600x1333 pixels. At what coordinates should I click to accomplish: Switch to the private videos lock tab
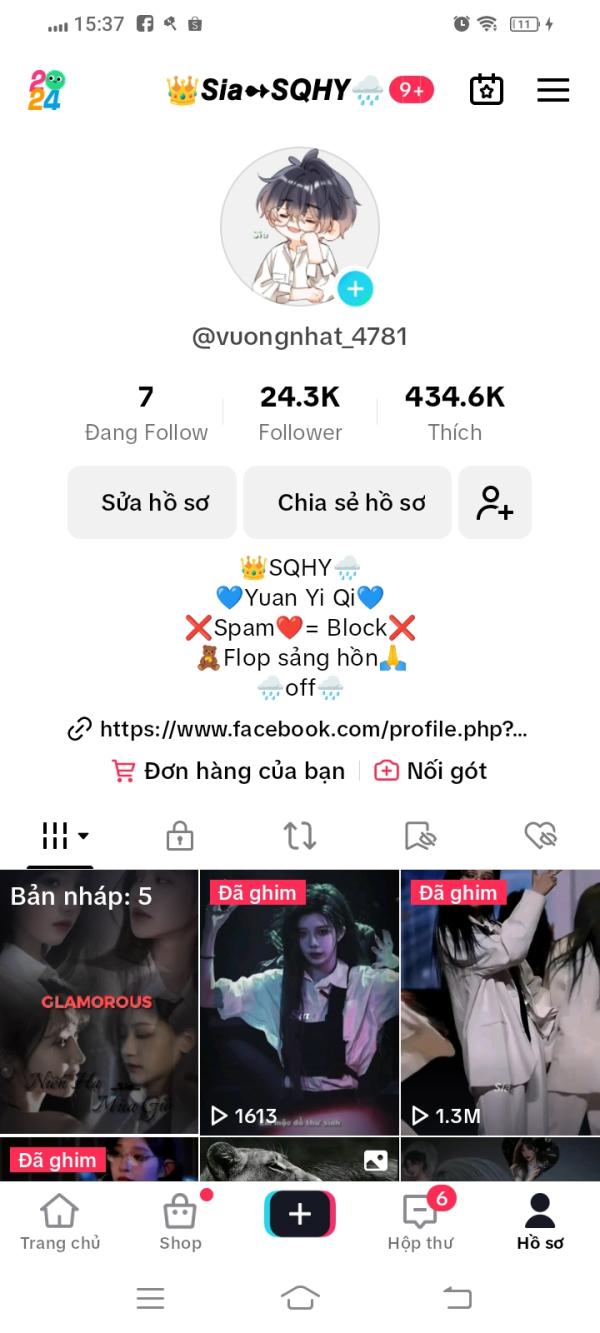[180, 836]
